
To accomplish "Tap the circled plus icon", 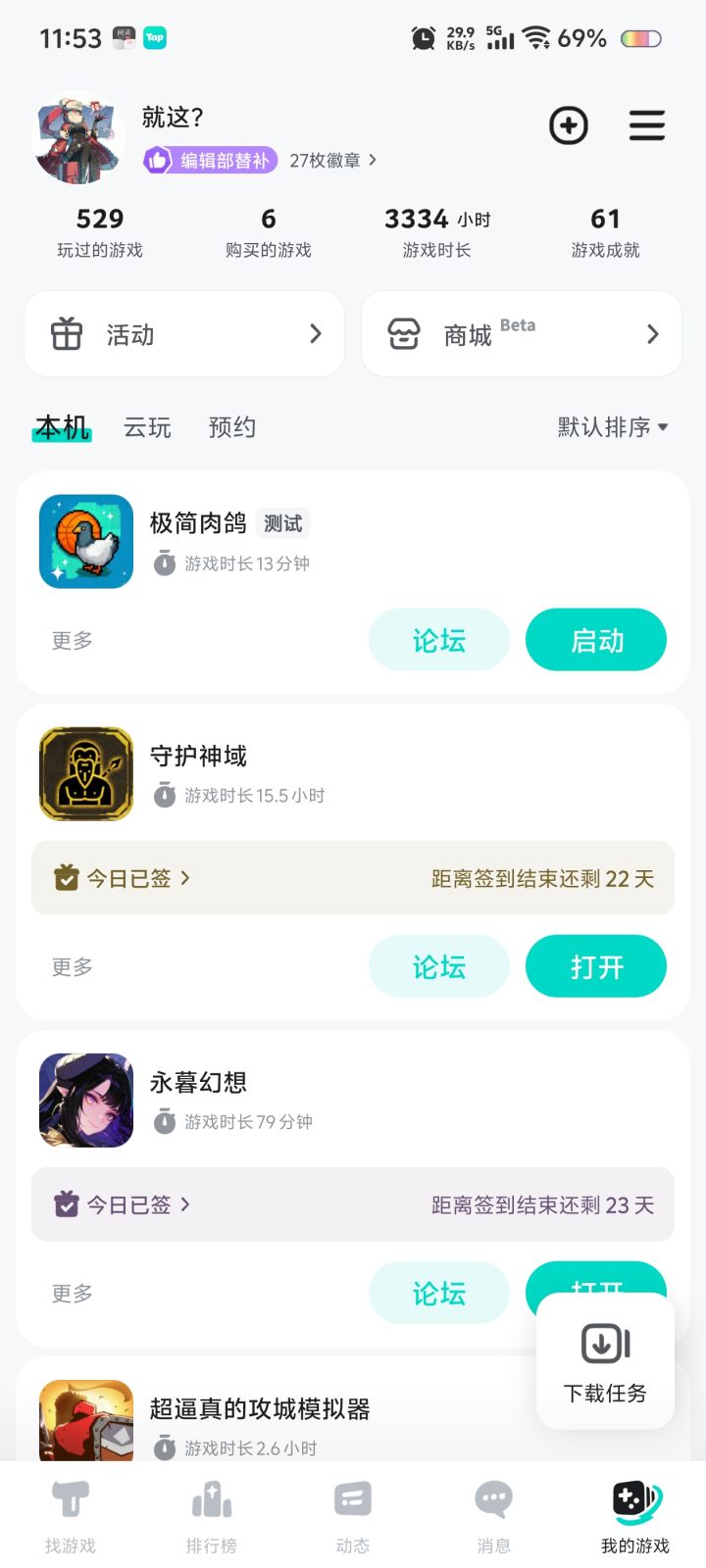I will 569,125.
